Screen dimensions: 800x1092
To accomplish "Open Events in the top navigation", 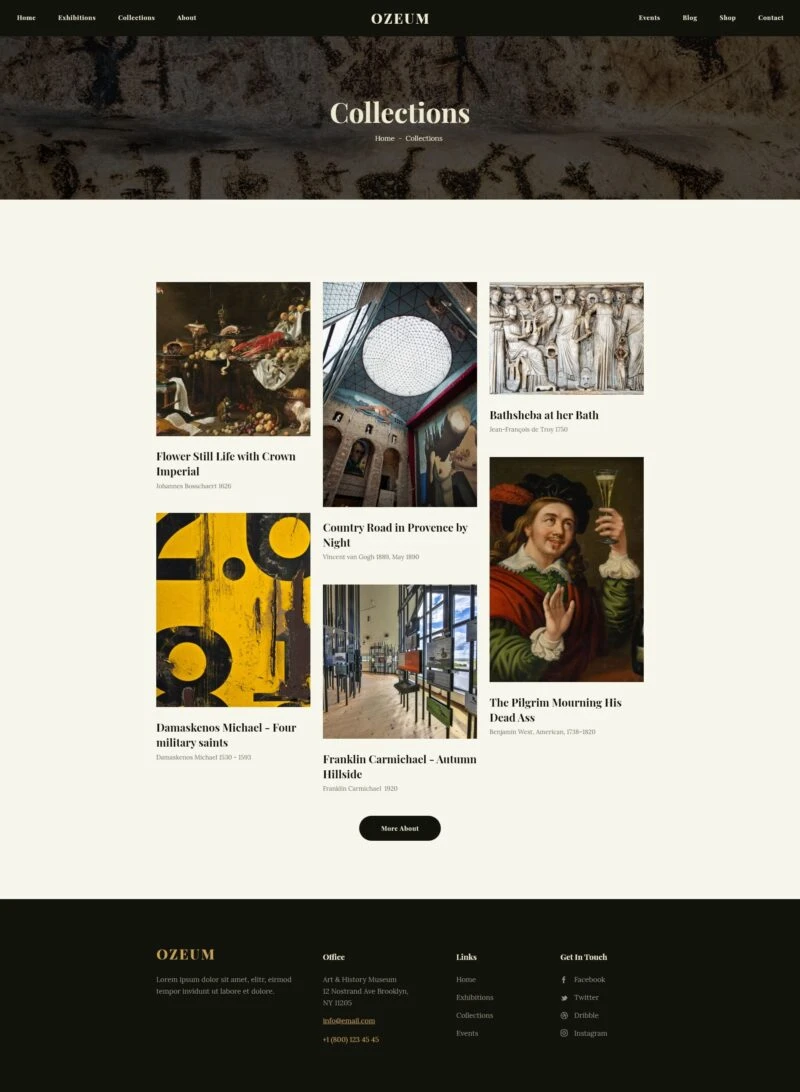I will tap(649, 18).
